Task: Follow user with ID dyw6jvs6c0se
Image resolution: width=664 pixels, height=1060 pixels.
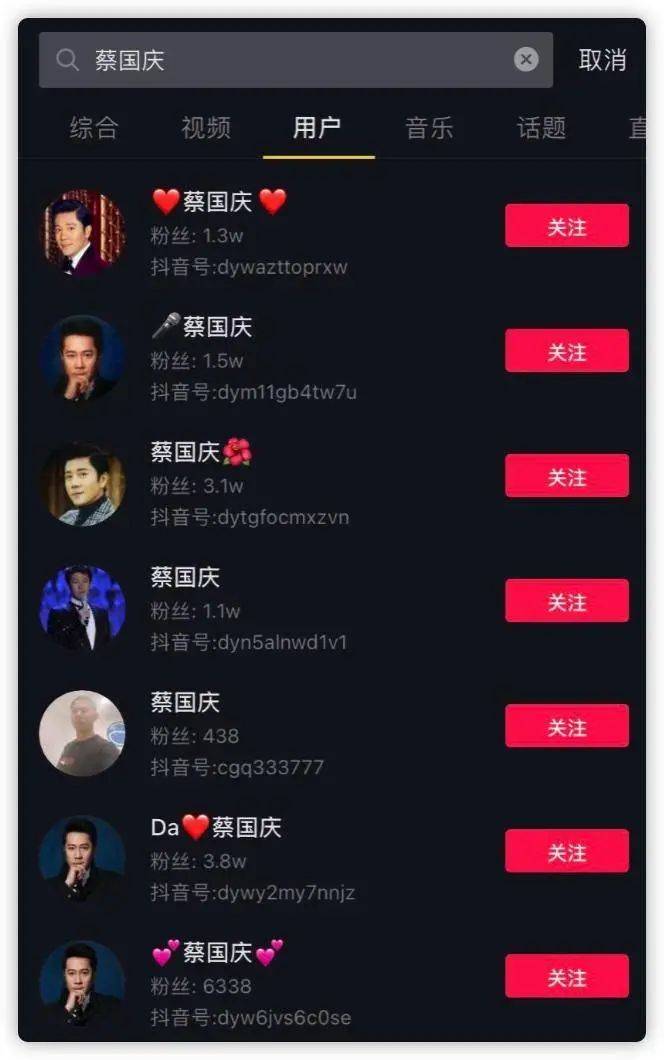Action: (566, 976)
